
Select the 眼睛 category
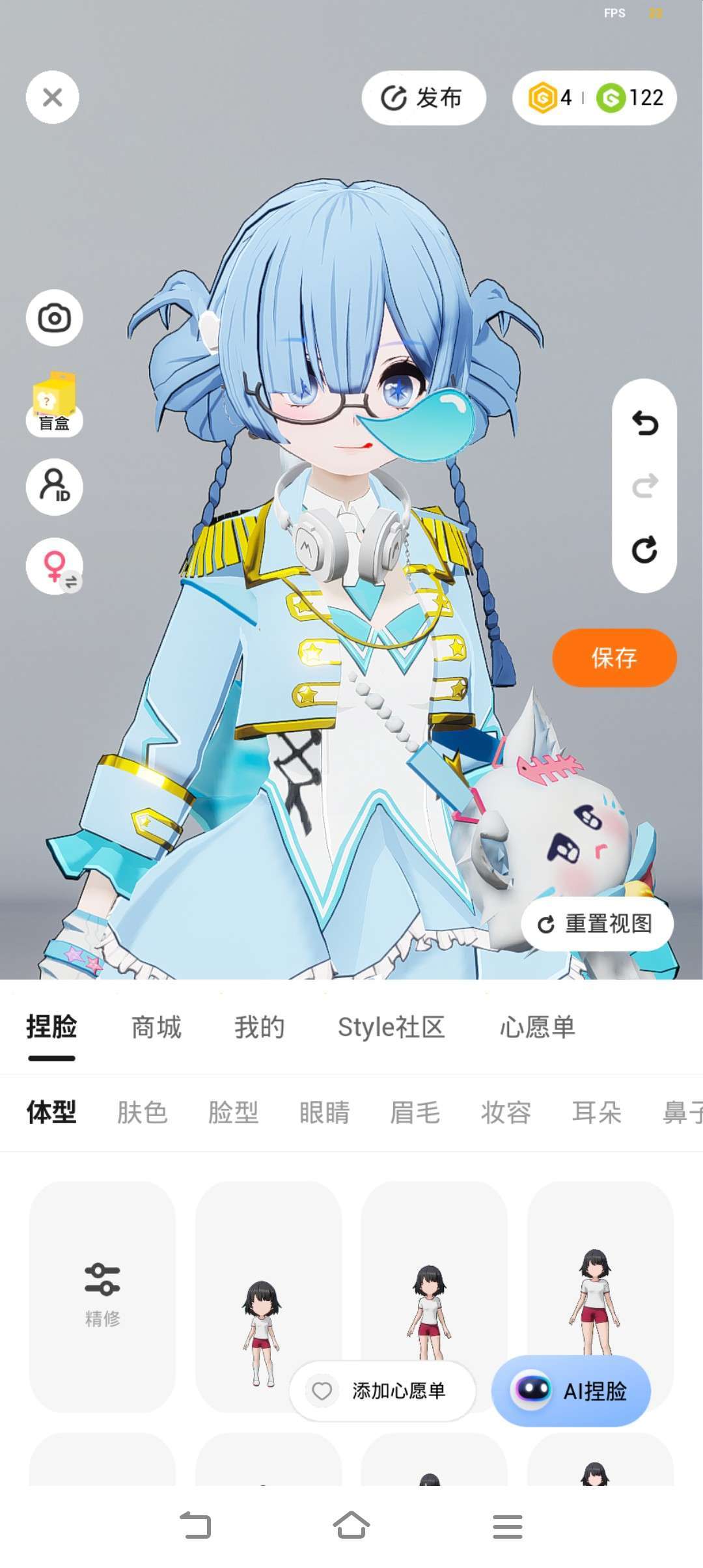tap(324, 1112)
